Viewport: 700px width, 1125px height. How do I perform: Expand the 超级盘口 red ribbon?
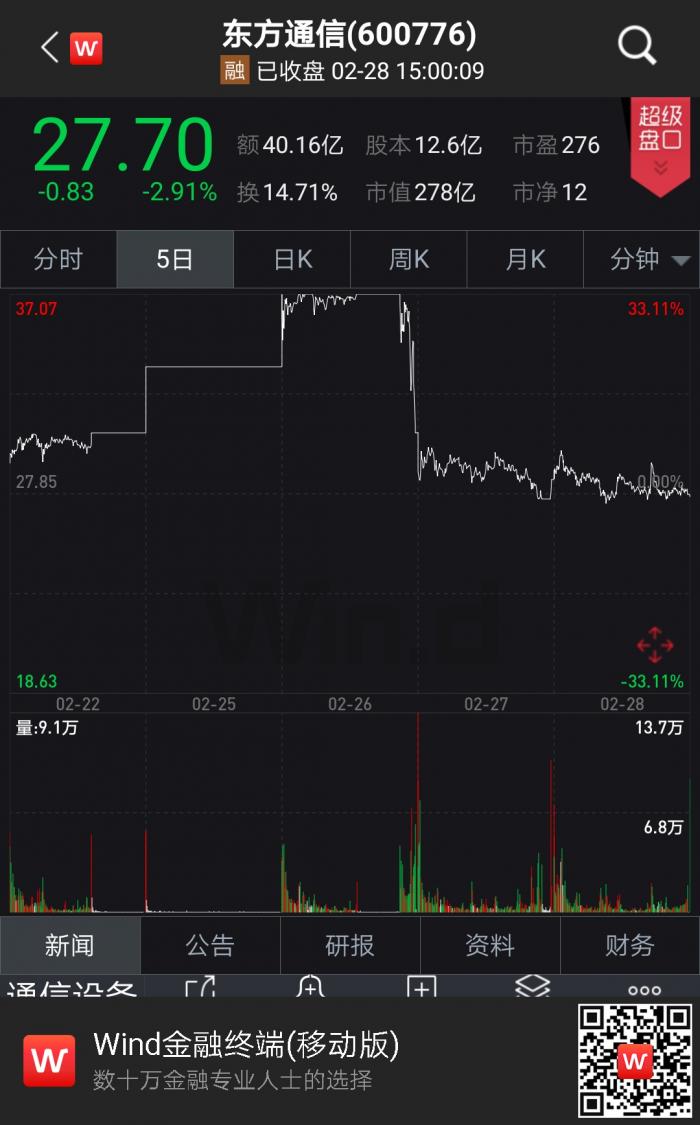[x=660, y=148]
